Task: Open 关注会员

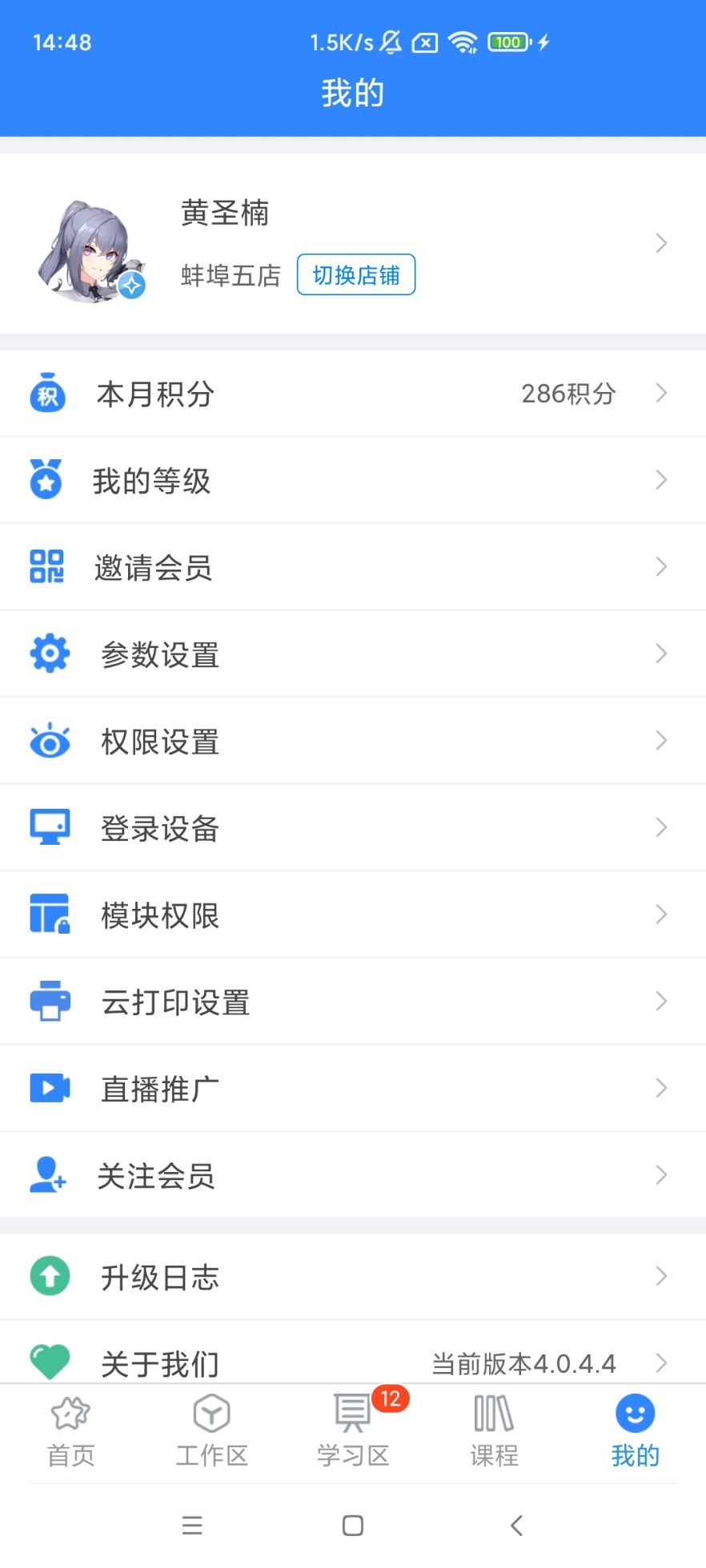Action: 352,1175
